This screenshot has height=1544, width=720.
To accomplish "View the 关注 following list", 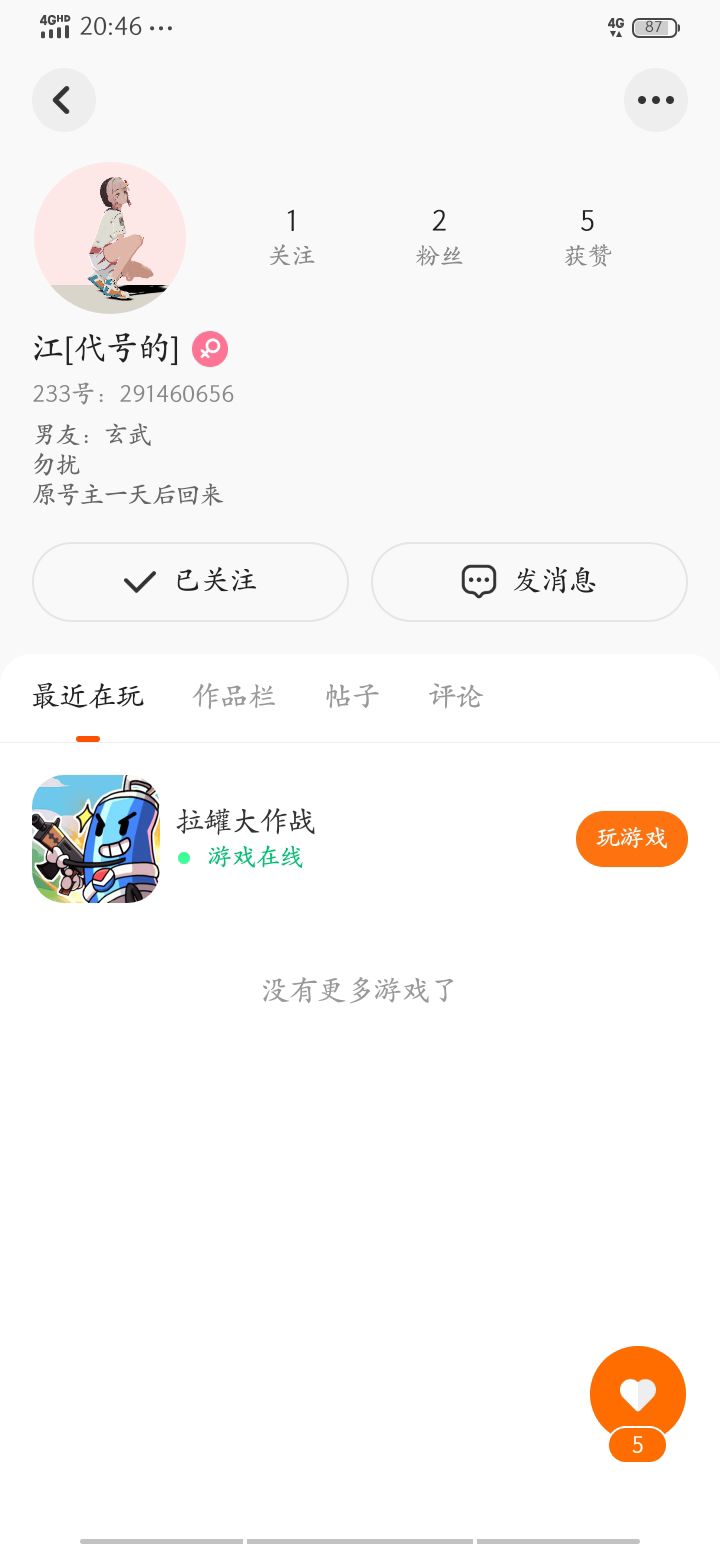I will (291, 236).
